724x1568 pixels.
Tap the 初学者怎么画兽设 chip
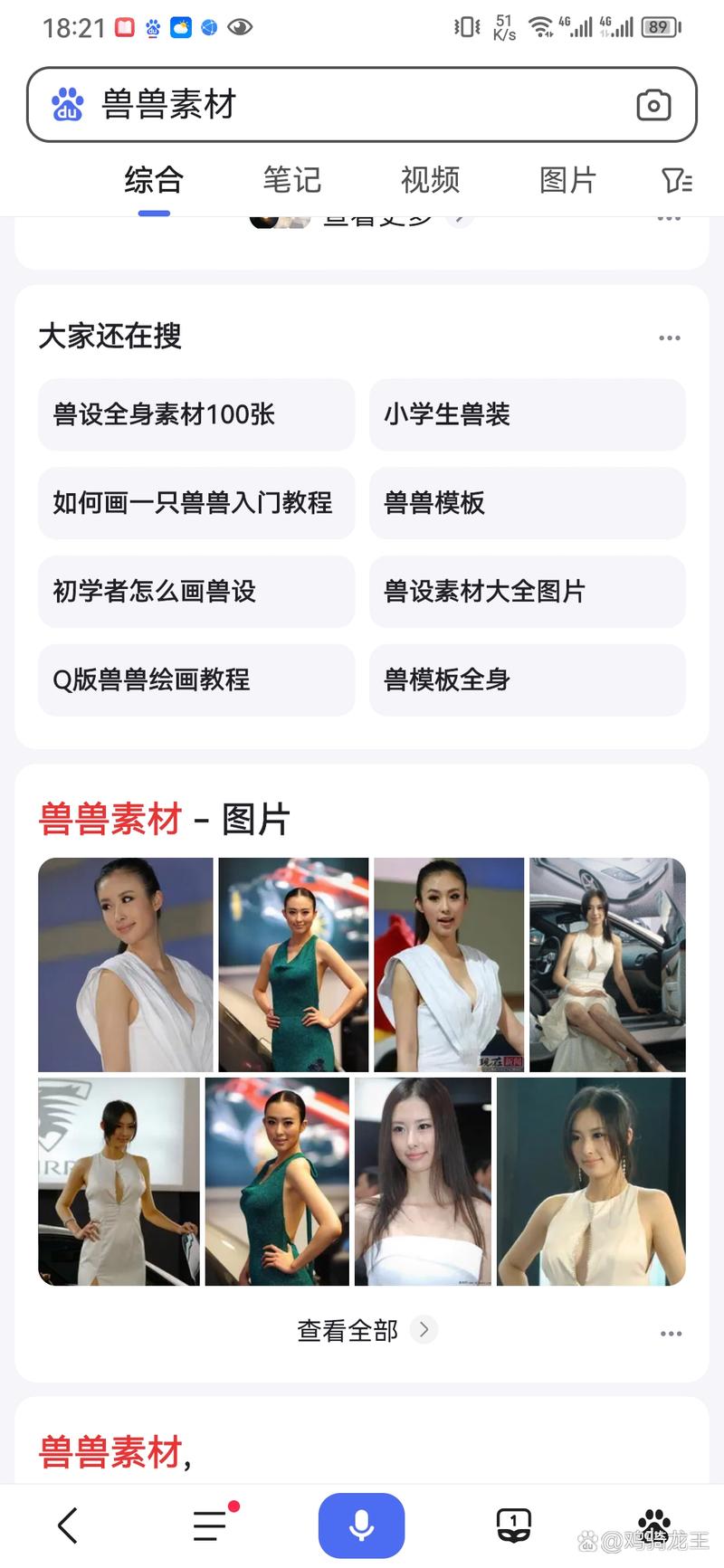195,592
